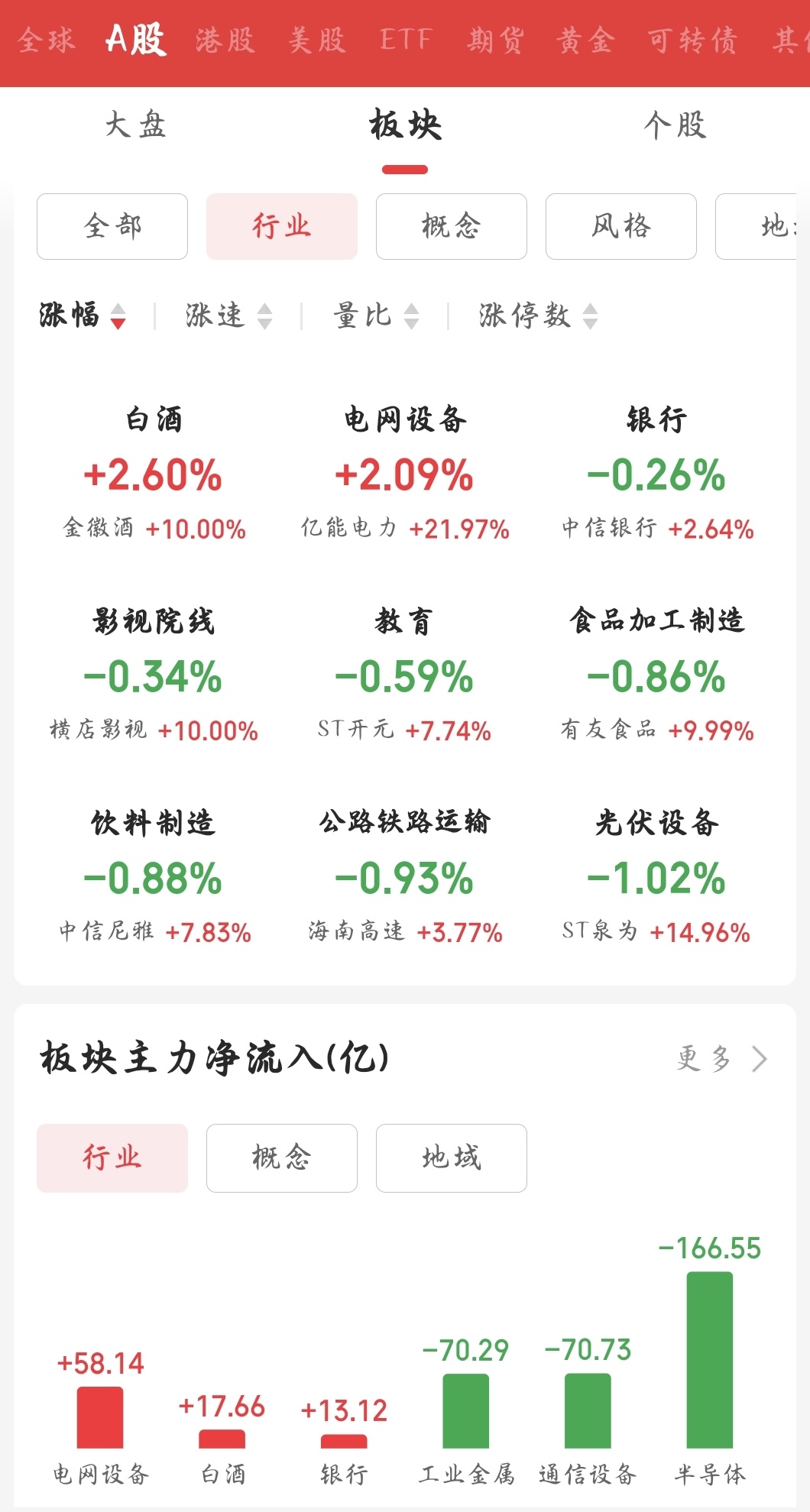This screenshot has width=810, height=1512.
Task: Select the 全部 sector filter chip
Action: tap(112, 226)
